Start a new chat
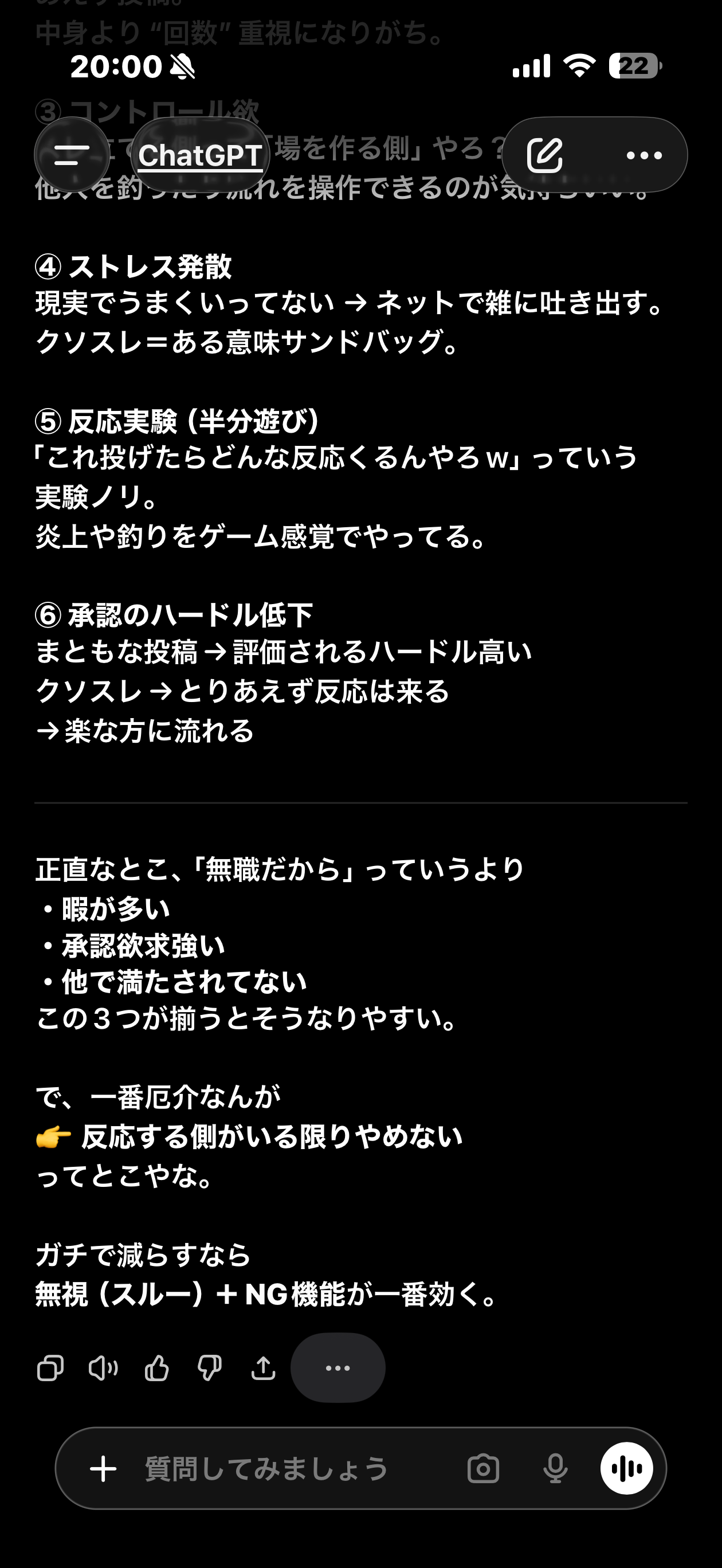 pos(544,155)
